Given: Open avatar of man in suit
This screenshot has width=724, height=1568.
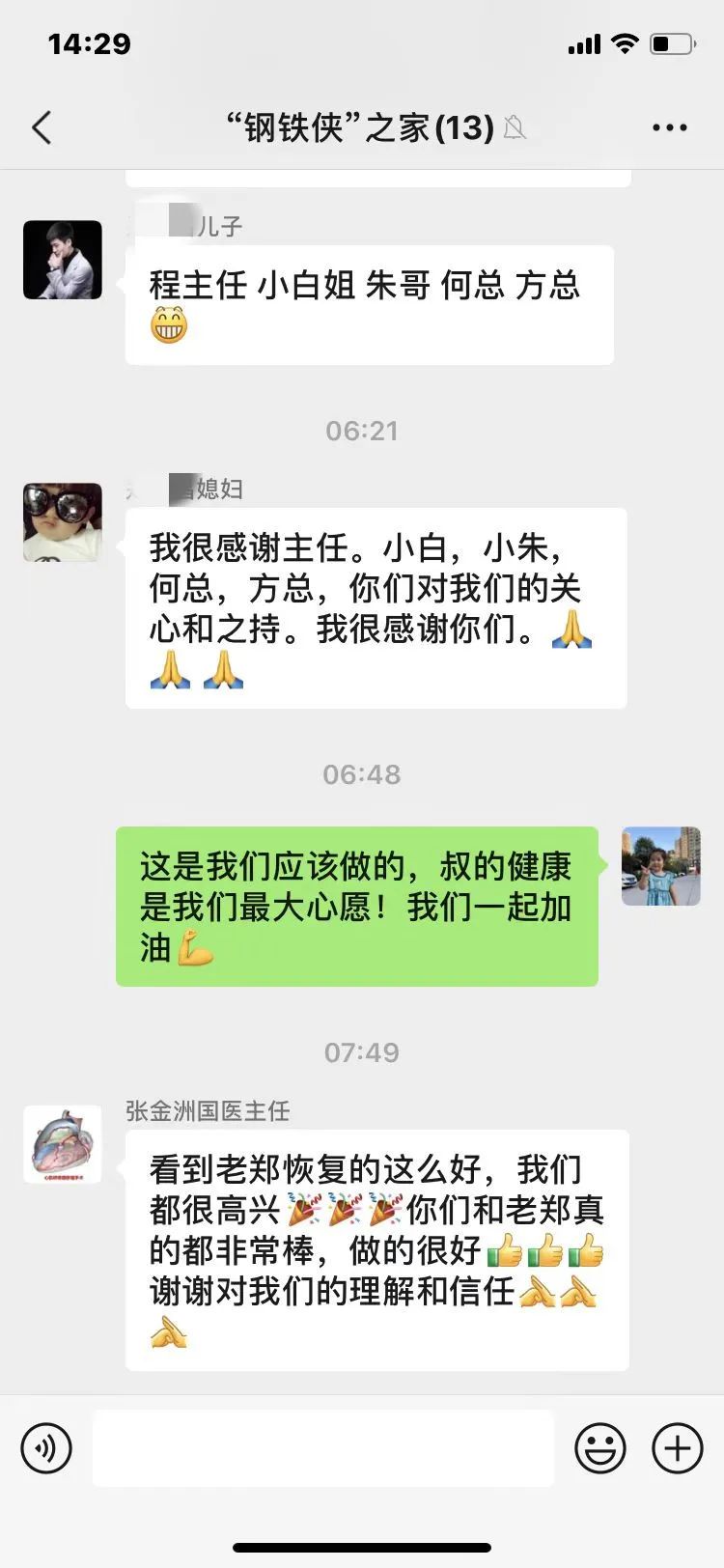Looking at the screenshot, I should coord(63,260).
